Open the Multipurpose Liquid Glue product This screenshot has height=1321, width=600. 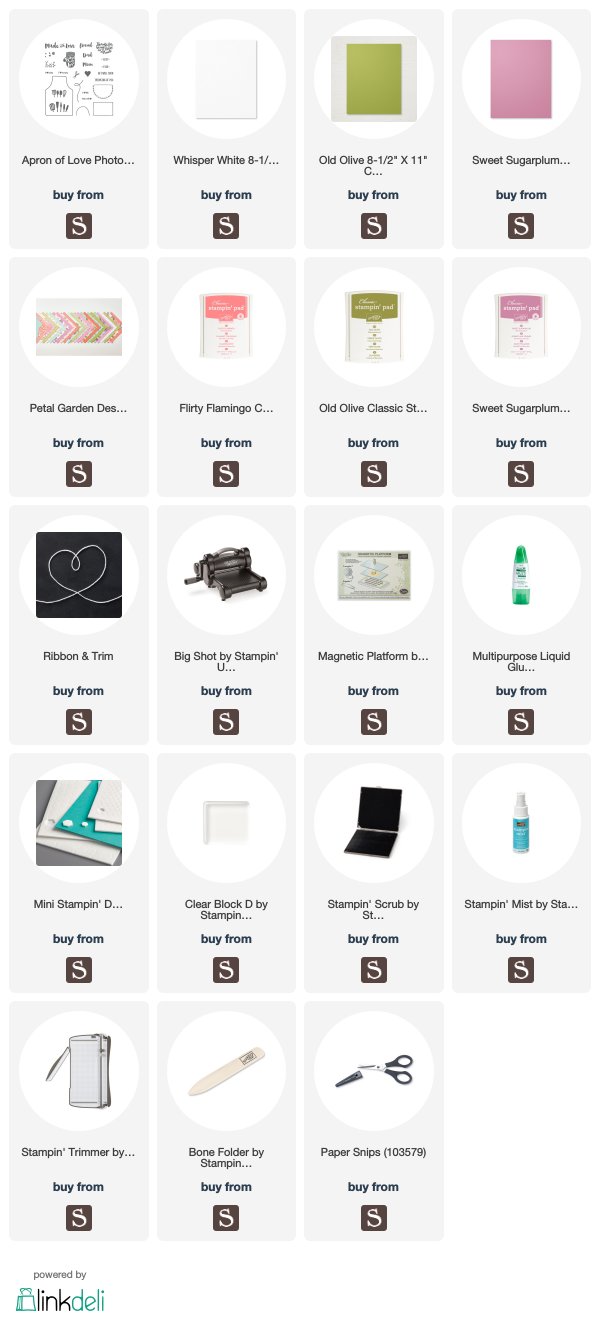click(521, 625)
